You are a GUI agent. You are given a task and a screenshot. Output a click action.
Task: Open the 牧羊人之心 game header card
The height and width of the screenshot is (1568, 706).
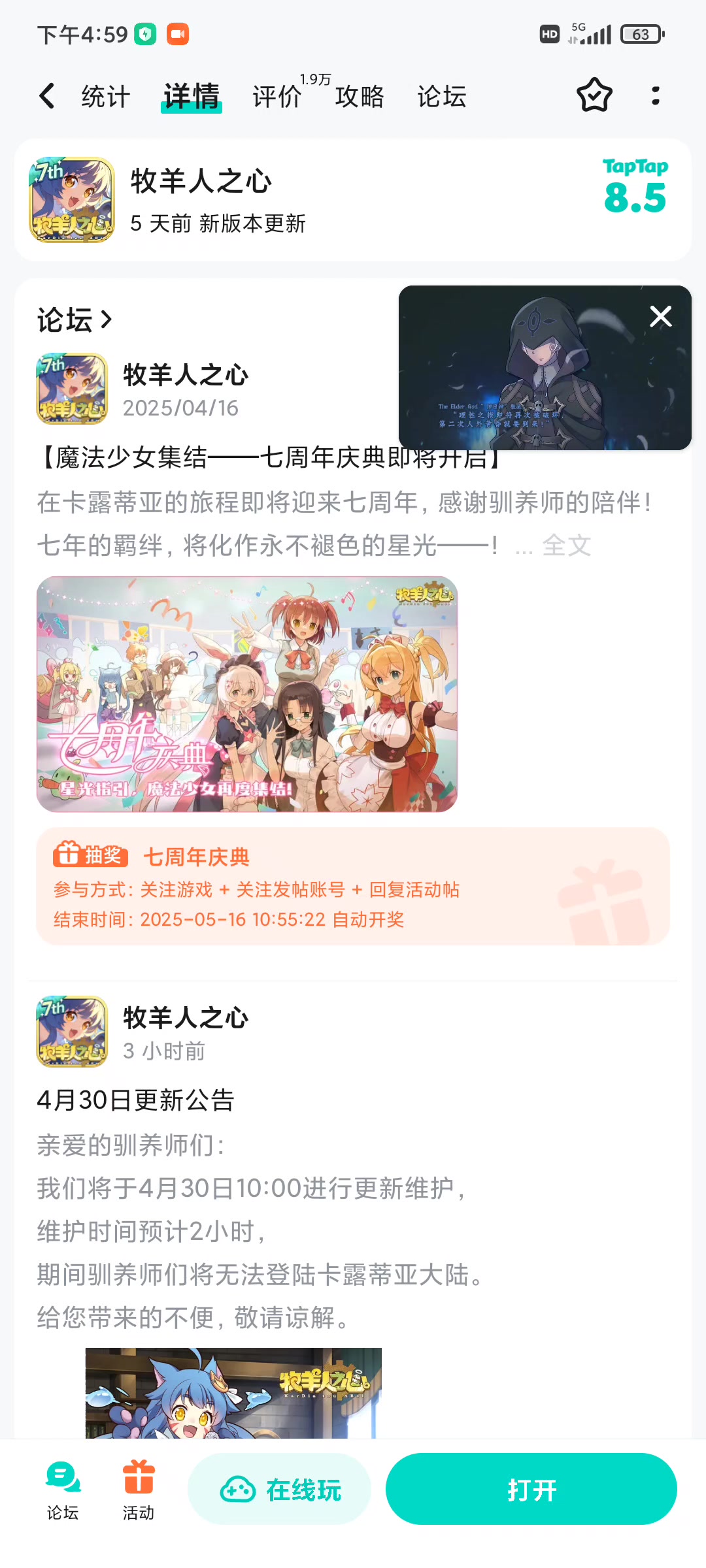pos(353,200)
